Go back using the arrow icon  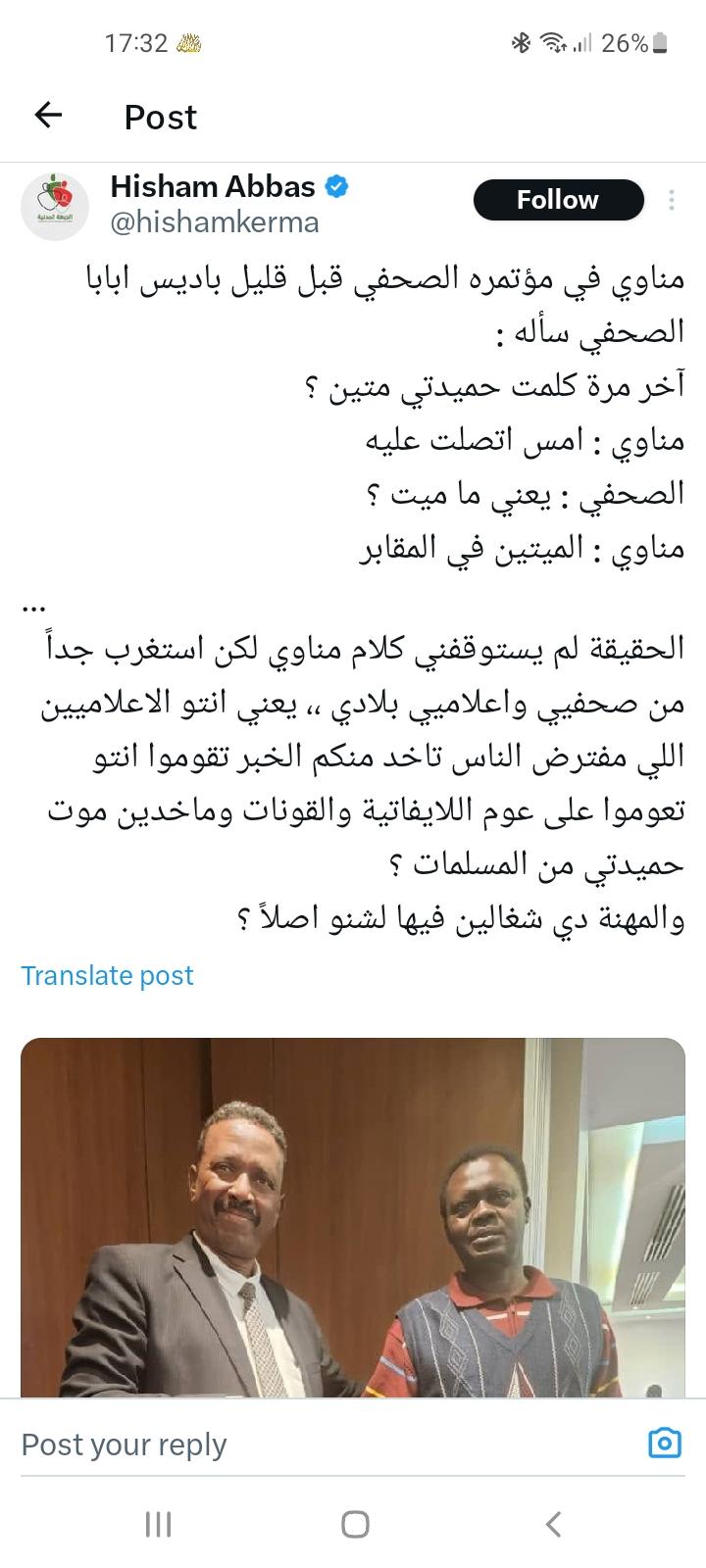(x=48, y=116)
